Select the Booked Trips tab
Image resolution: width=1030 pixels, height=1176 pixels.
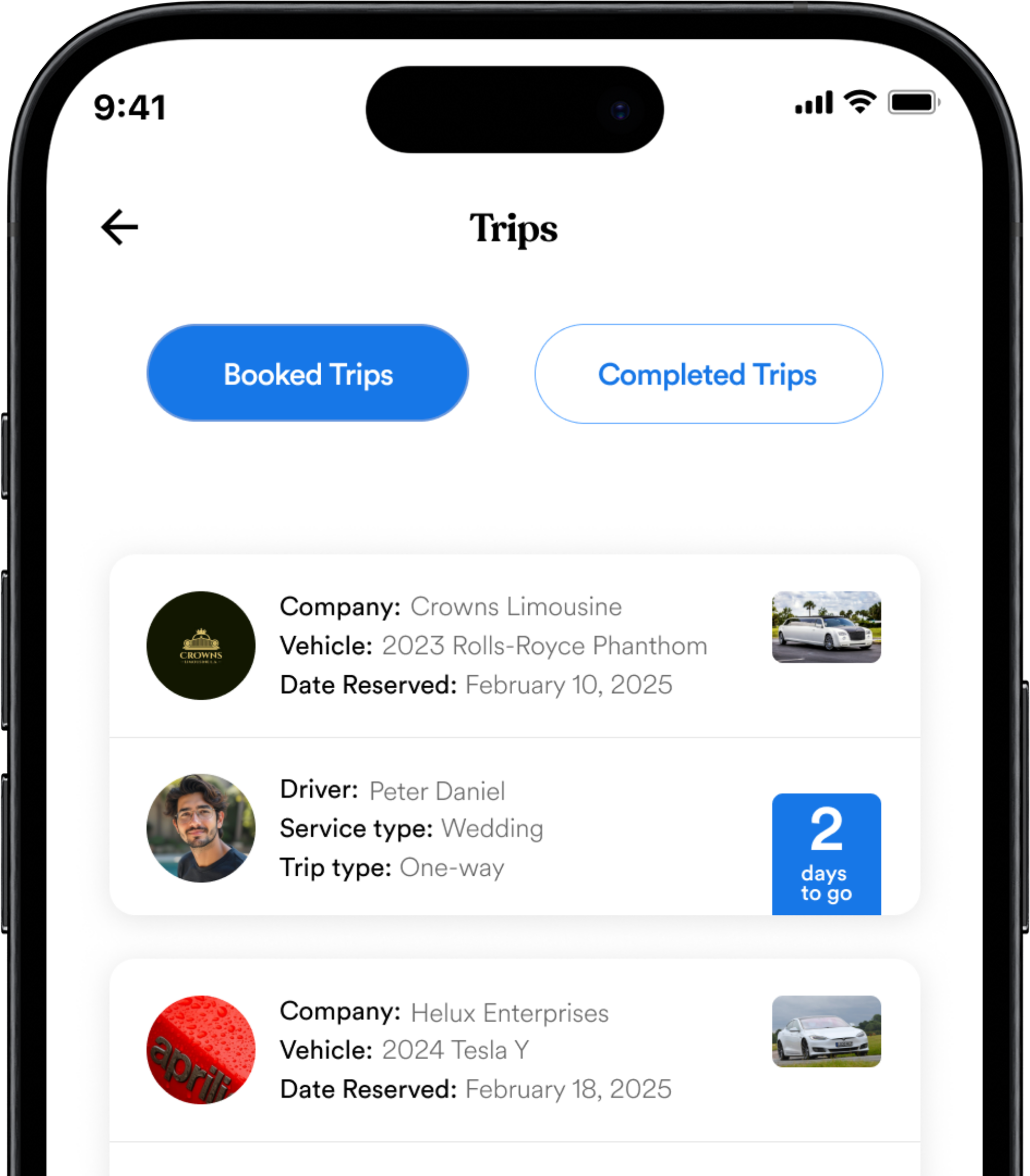click(x=308, y=373)
